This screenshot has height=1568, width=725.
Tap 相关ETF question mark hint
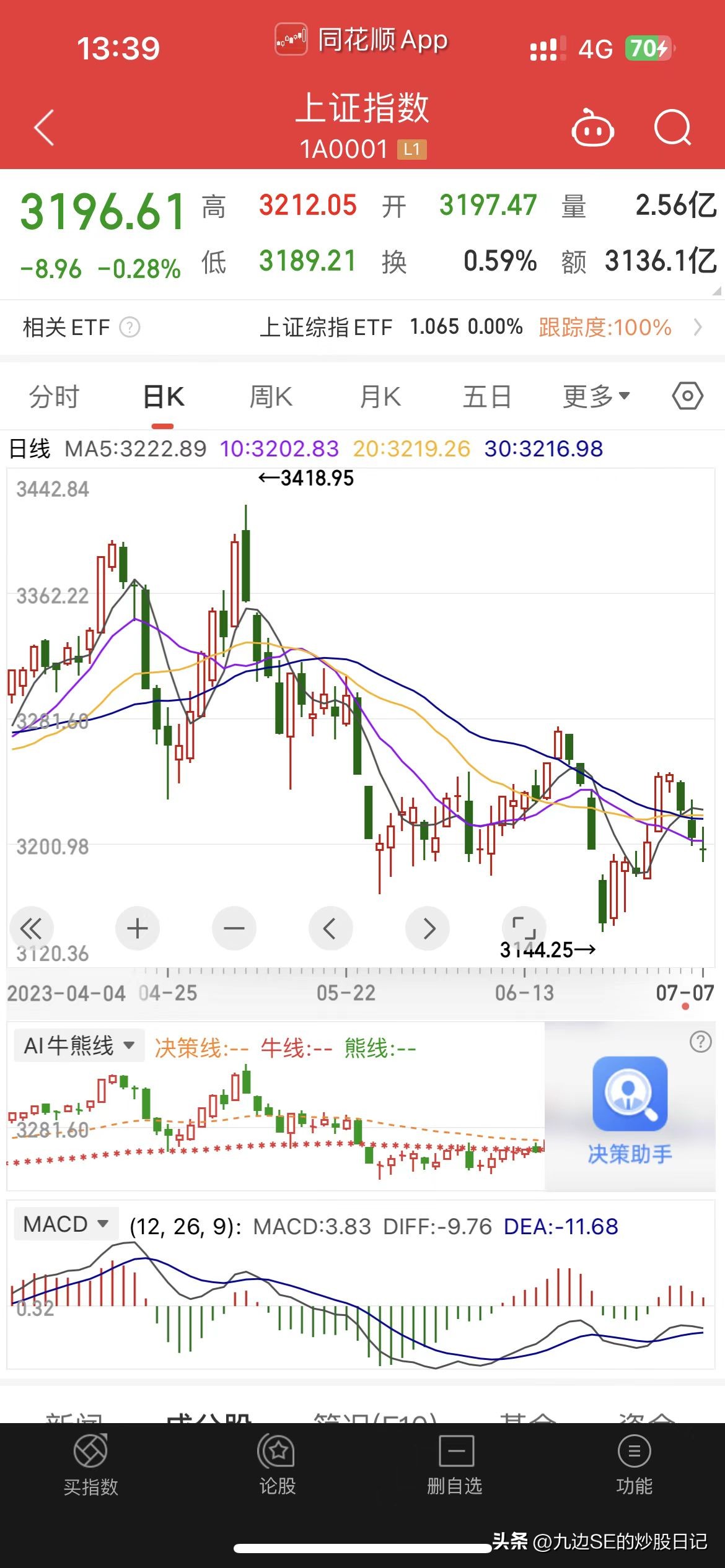129,327
